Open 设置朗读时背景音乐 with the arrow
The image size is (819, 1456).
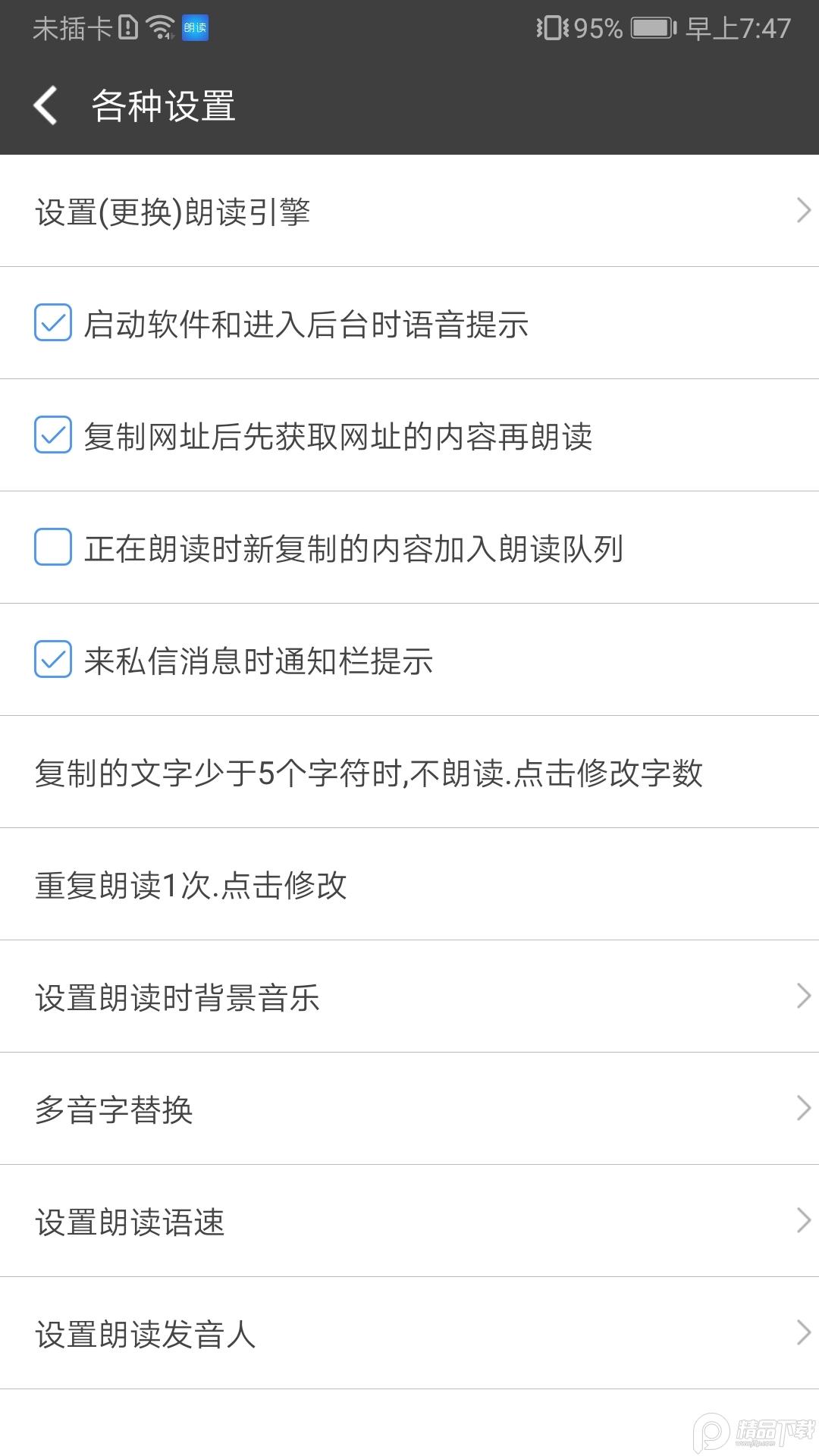click(802, 996)
